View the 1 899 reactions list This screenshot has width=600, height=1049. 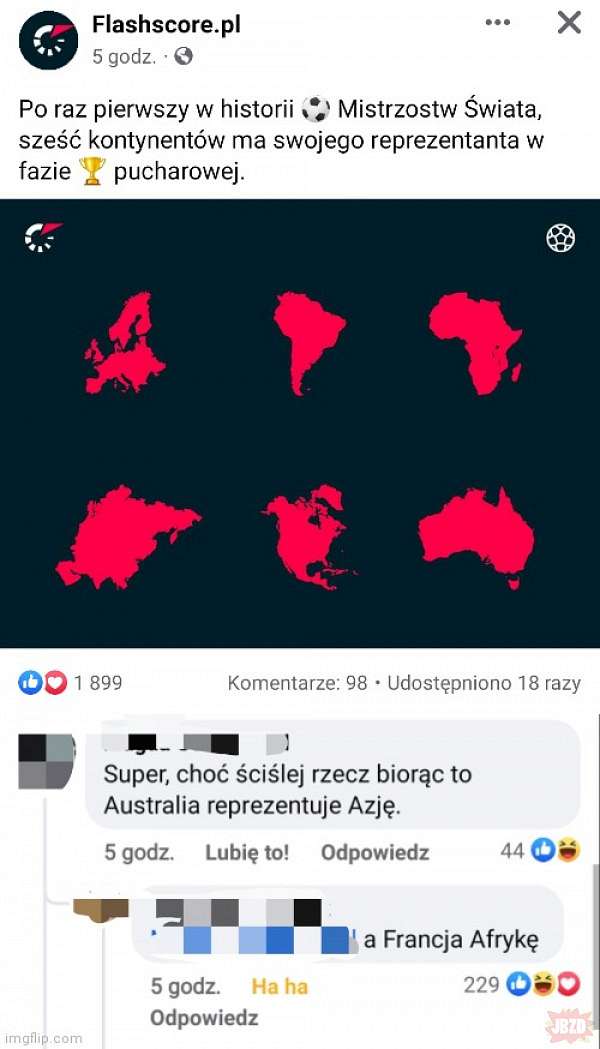pyautogui.click(x=70, y=682)
